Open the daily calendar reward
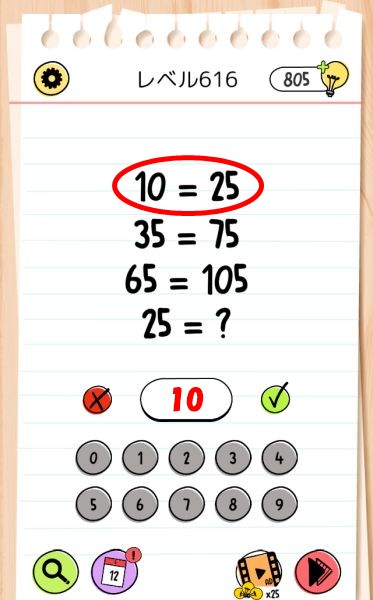The width and height of the screenshot is (373, 600). (115, 572)
